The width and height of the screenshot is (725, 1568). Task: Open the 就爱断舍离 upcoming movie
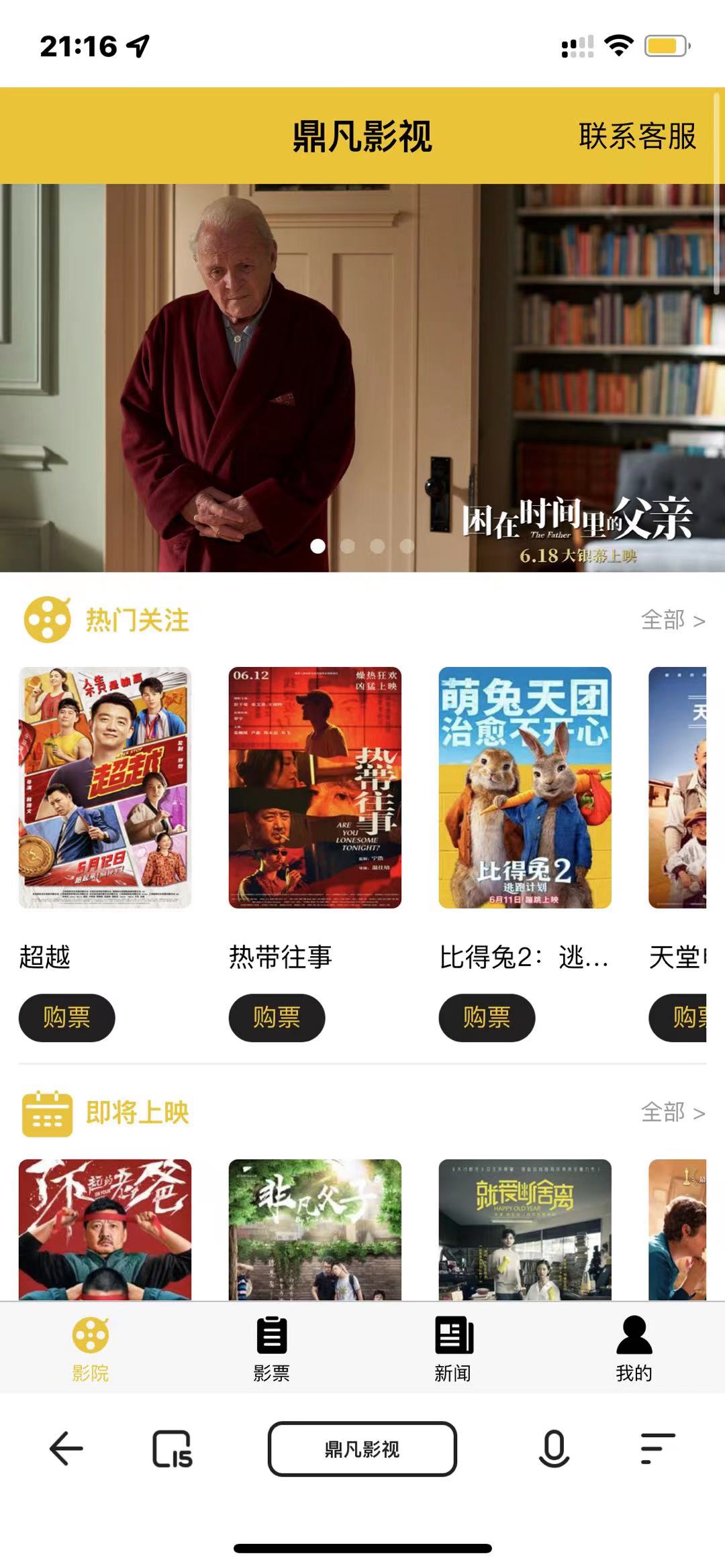coord(525,1229)
